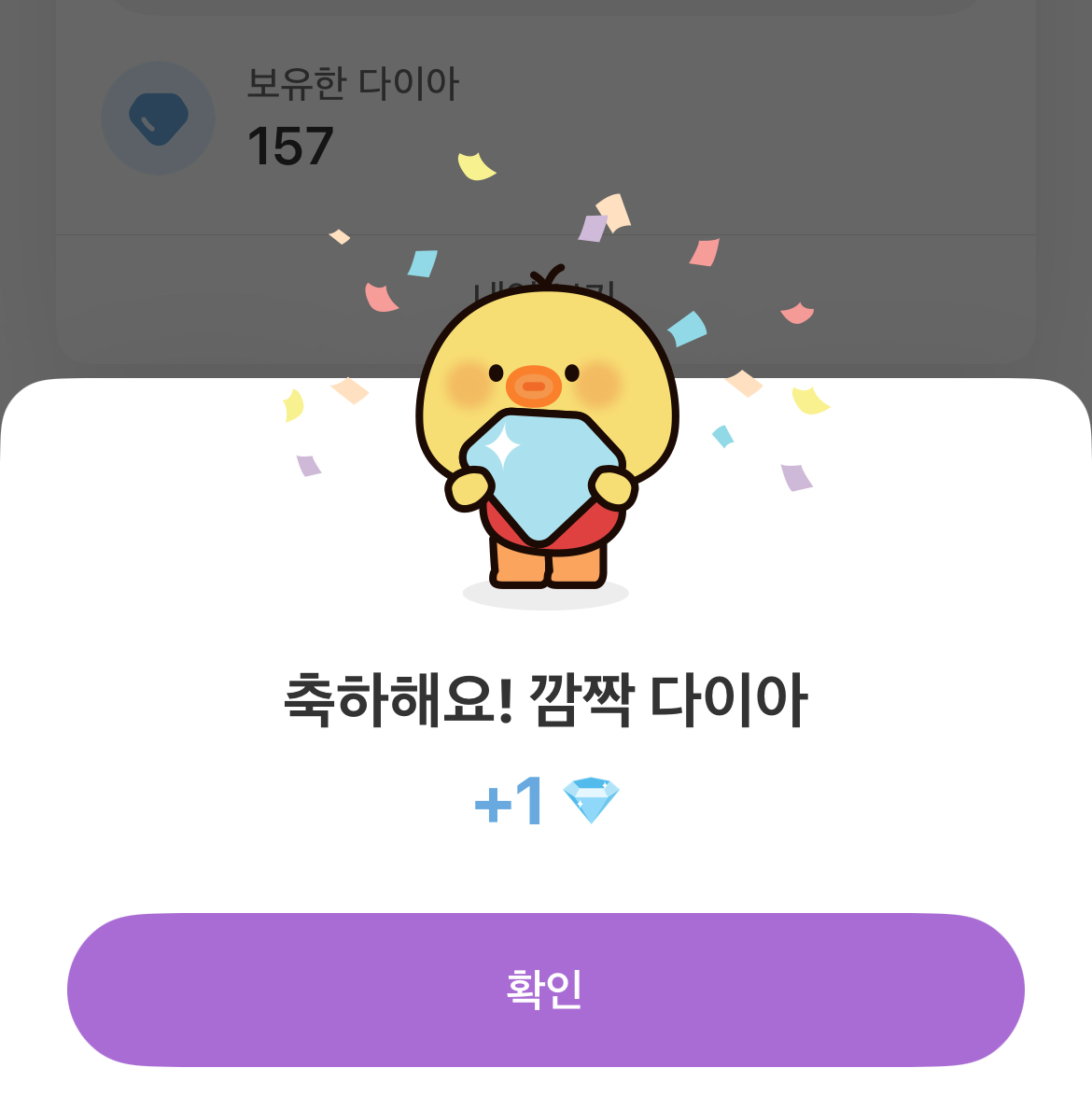Tap the dark circular gem badge at top left

pyautogui.click(x=157, y=118)
